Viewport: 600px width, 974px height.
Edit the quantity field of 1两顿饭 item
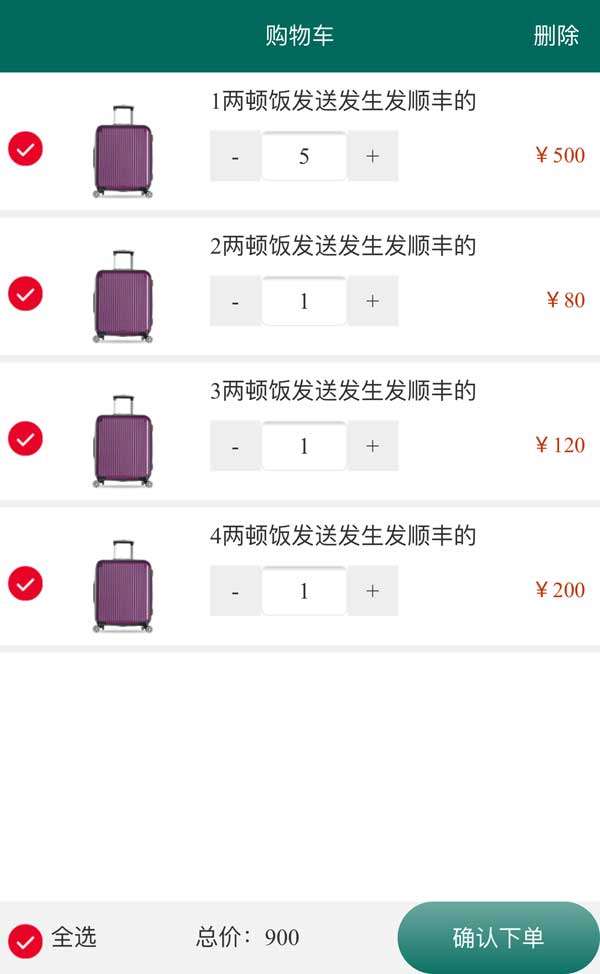pyautogui.click(x=304, y=156)
